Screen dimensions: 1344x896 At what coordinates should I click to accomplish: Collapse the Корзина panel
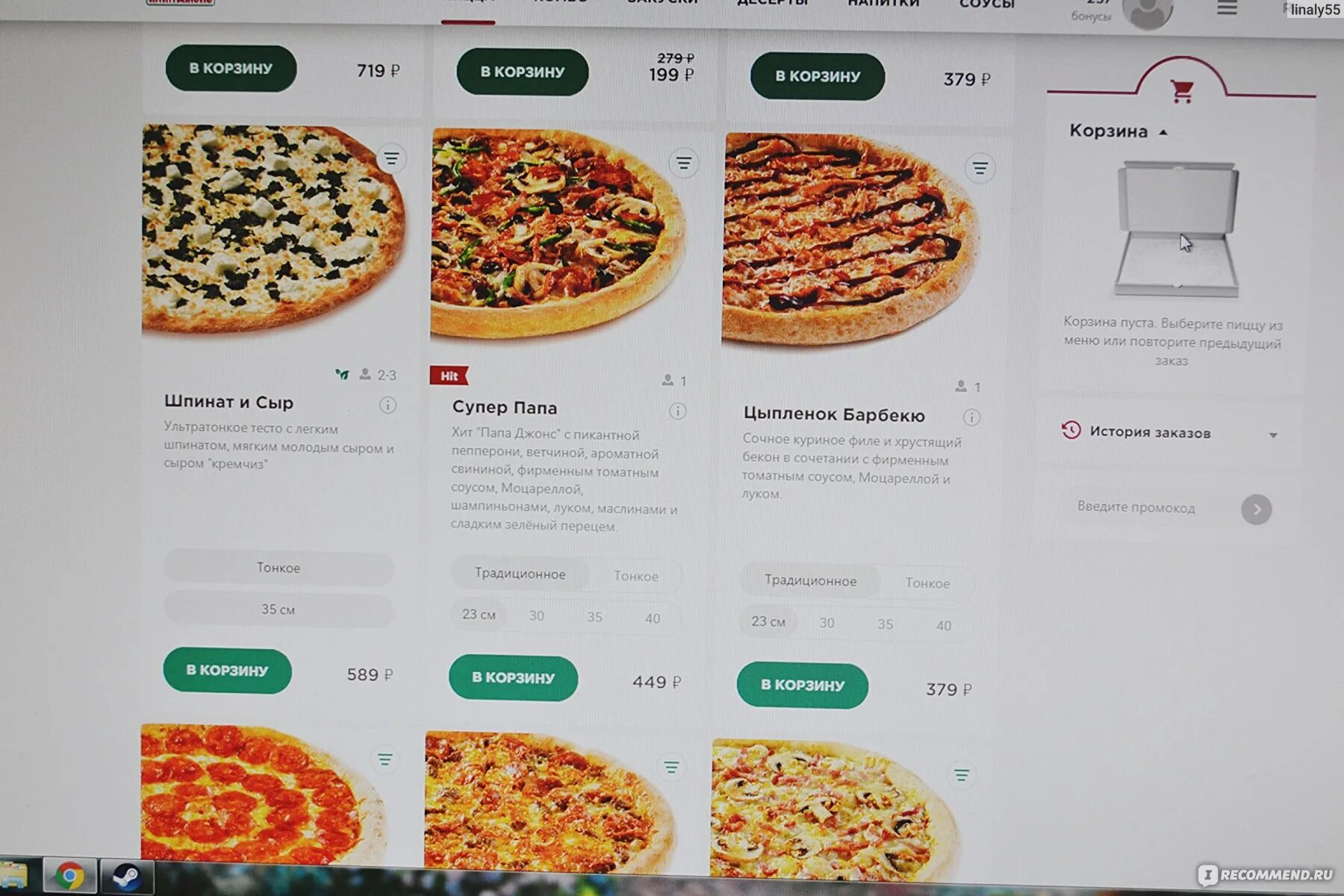click(x=1163, y=132)
